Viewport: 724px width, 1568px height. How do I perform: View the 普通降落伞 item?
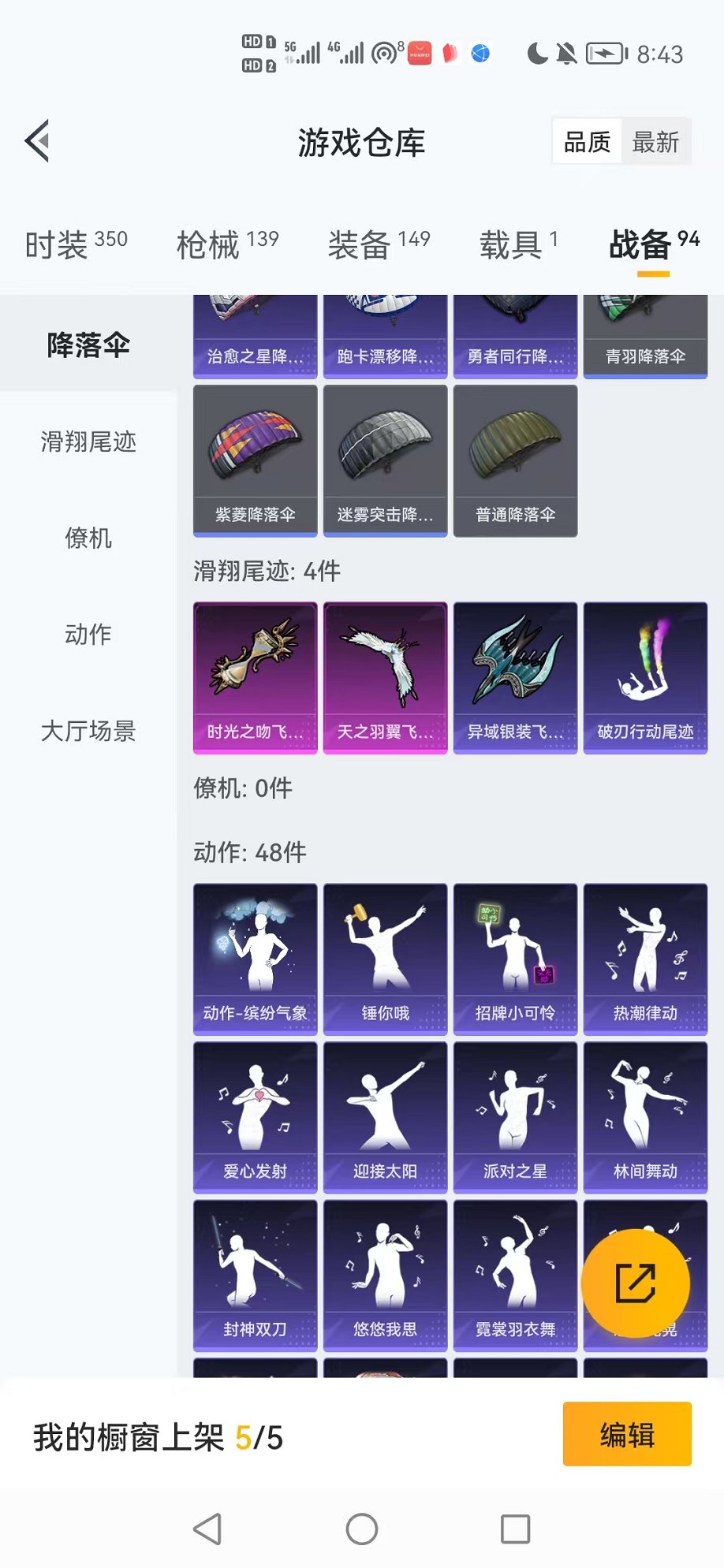pos(515,461)
